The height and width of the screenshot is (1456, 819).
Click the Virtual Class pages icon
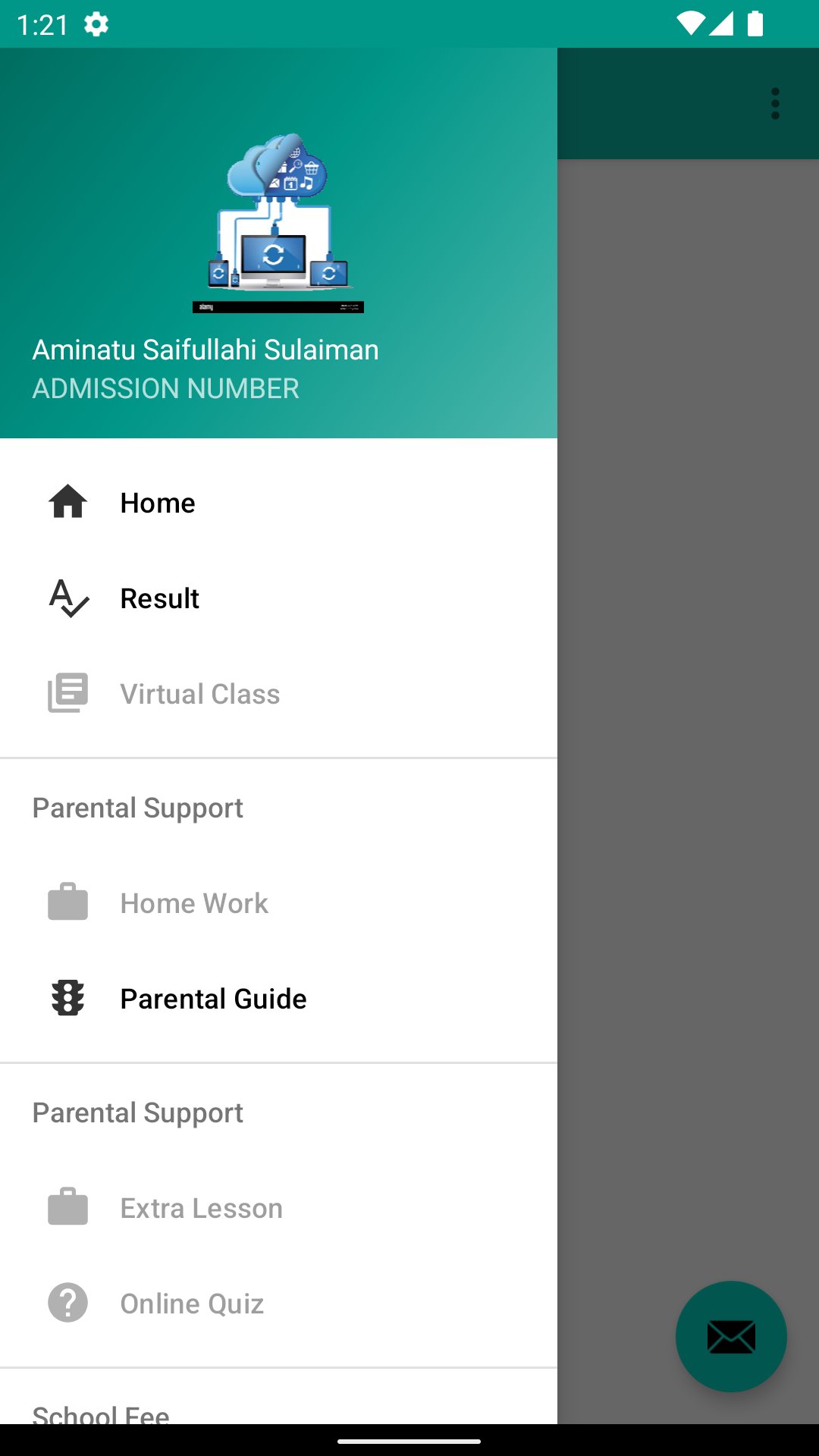coord(67,692)
